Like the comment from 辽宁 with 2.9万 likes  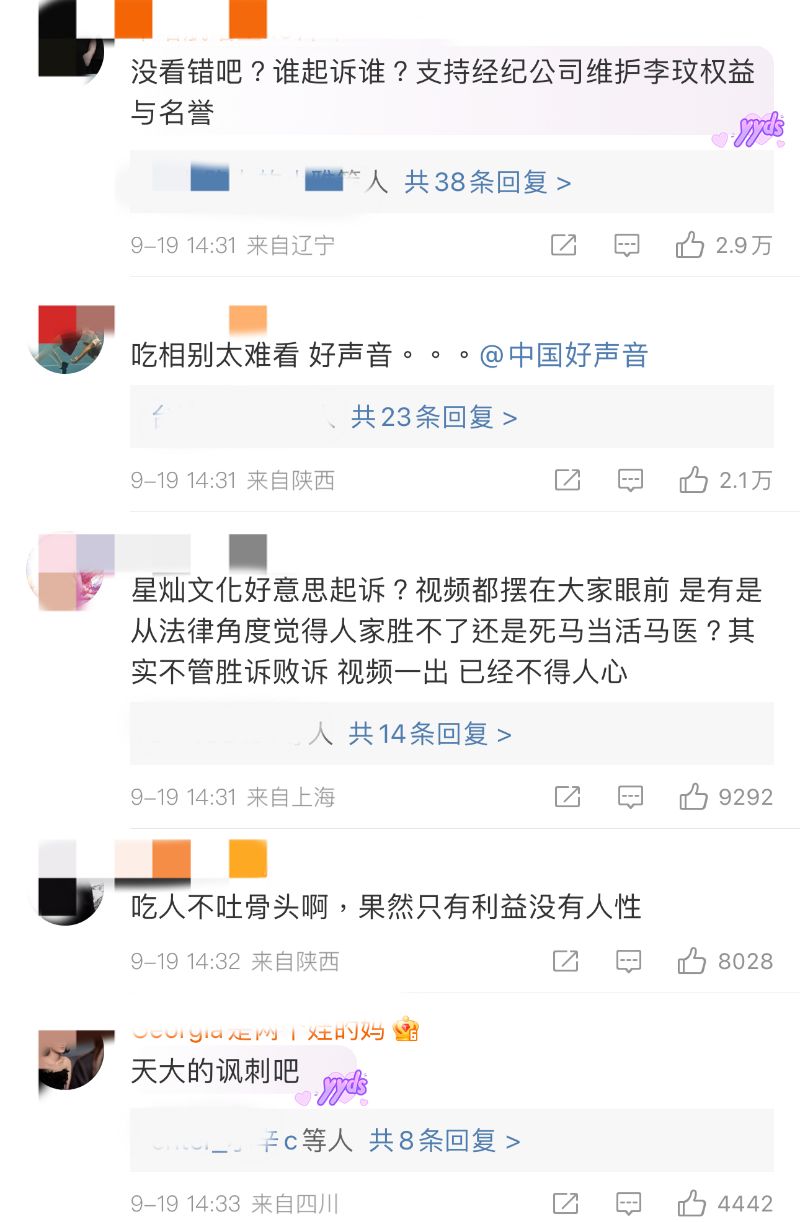[x=690, y=245]
